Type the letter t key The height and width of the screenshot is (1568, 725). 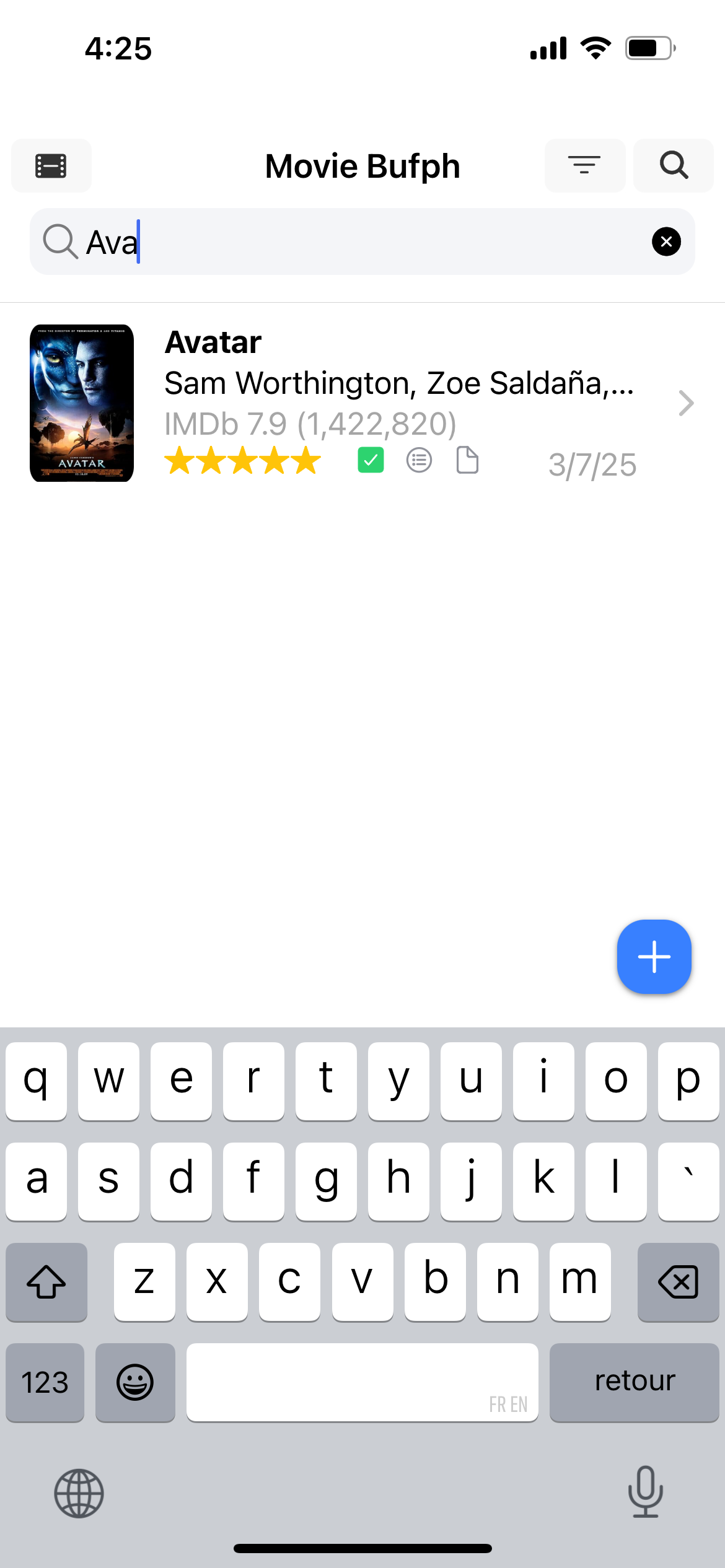(x=326, y=1081)
